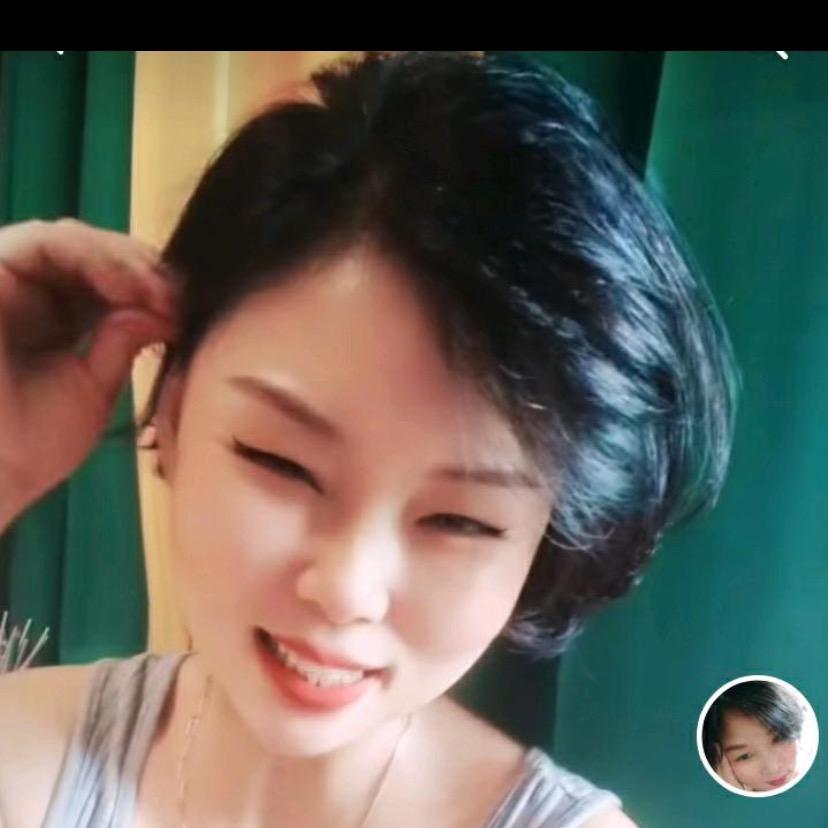Open the creator's circular profile avatar
Viewport: 828px width, 828px height.
[x=757, y=735]
